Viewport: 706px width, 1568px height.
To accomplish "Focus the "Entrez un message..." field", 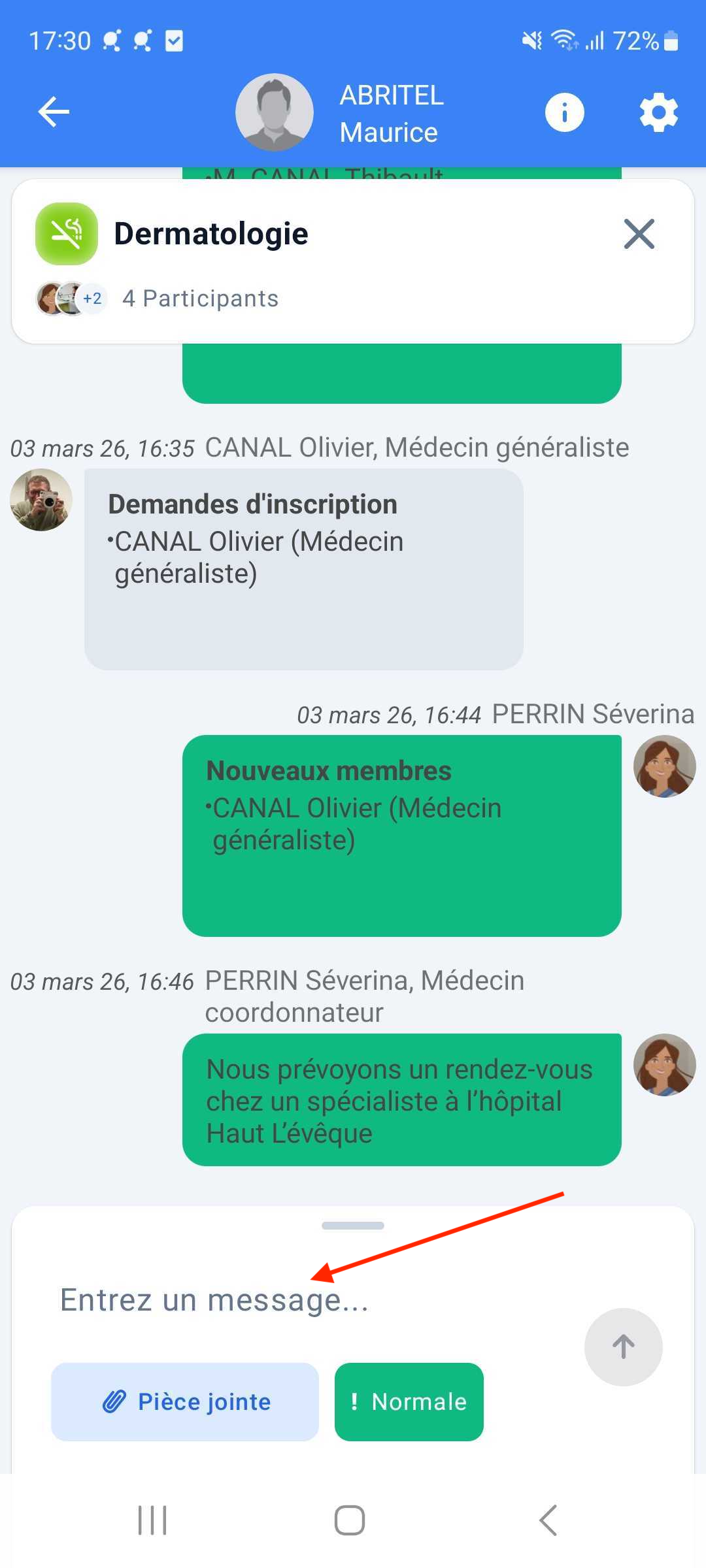I will coord(294,1300).
